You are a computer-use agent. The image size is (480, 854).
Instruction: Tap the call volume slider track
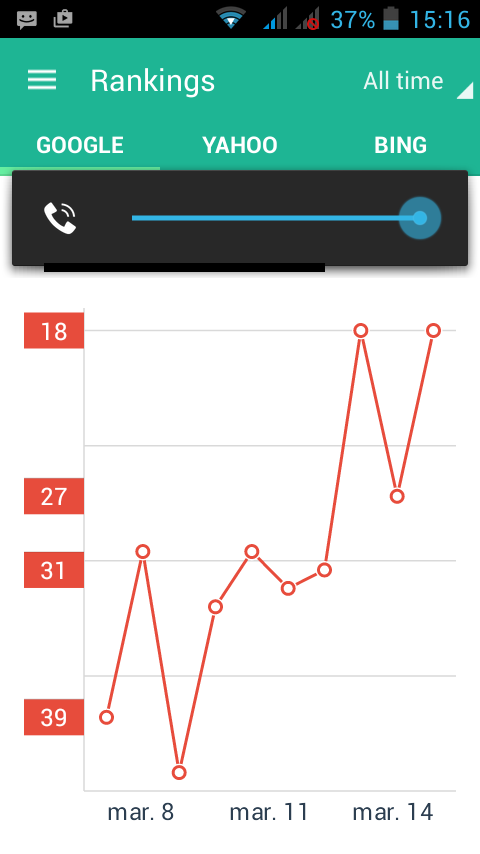(278, 218)
